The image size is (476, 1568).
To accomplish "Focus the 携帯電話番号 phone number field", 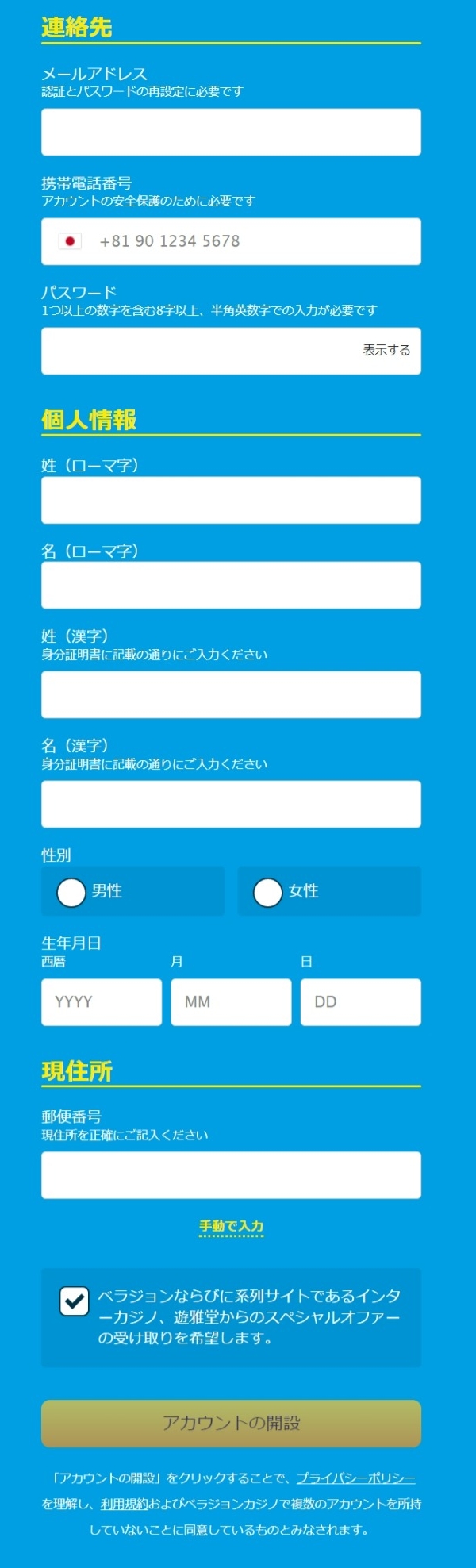I will (254, 241).
